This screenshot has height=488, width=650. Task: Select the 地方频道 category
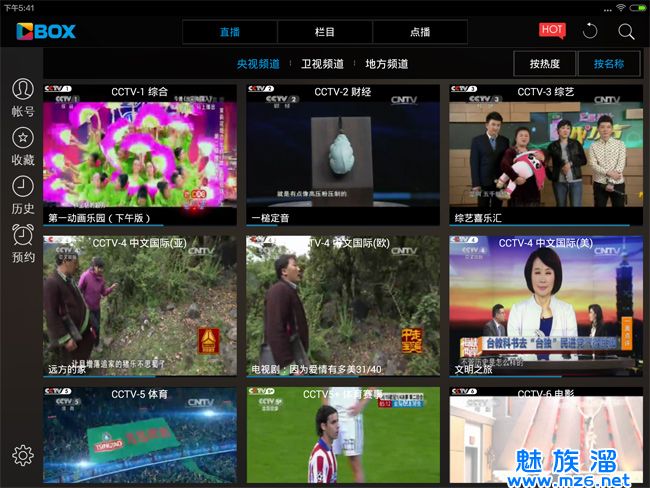pos(387,63)
